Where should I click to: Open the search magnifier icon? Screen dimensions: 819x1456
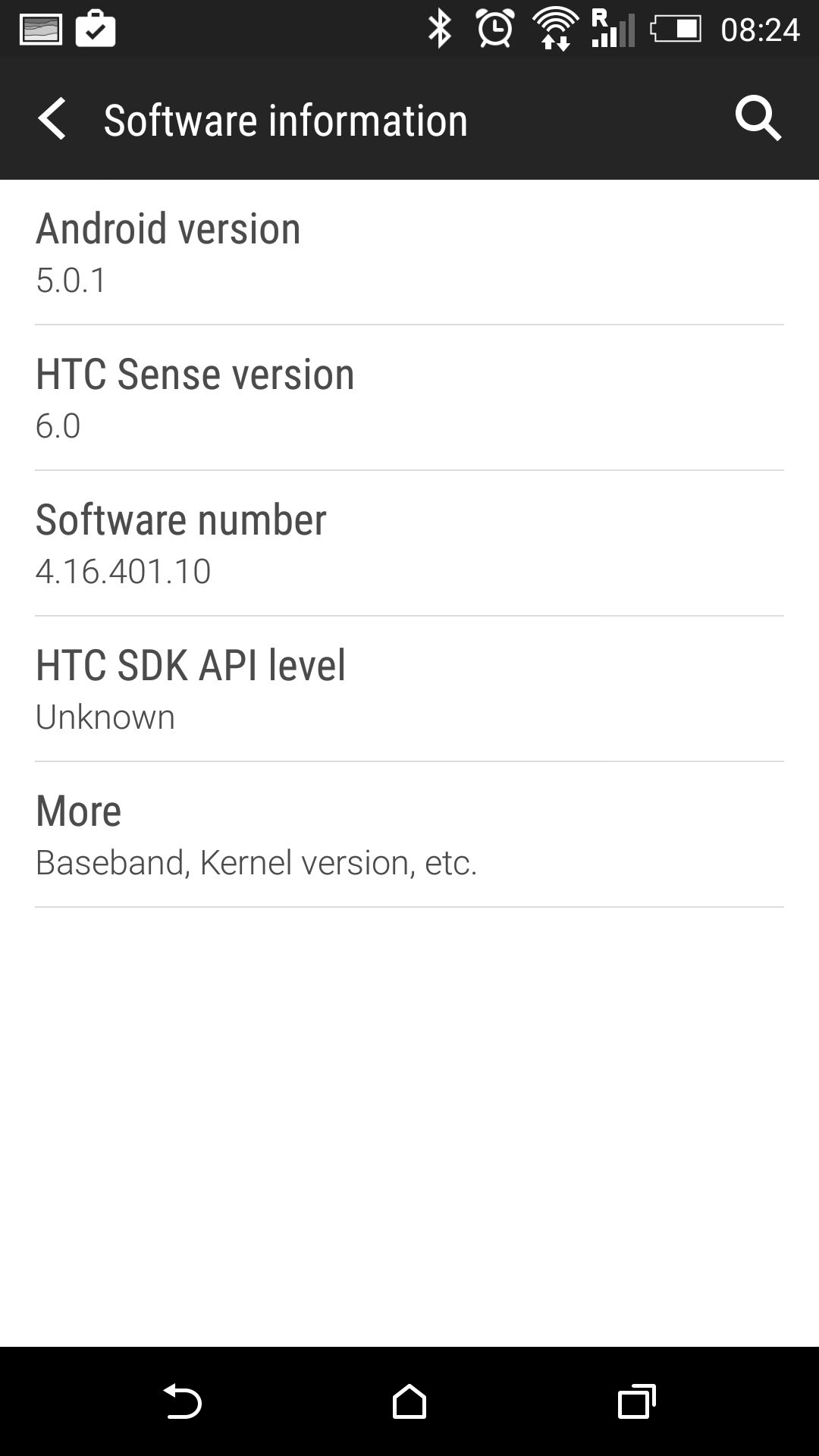click(758, 119)
